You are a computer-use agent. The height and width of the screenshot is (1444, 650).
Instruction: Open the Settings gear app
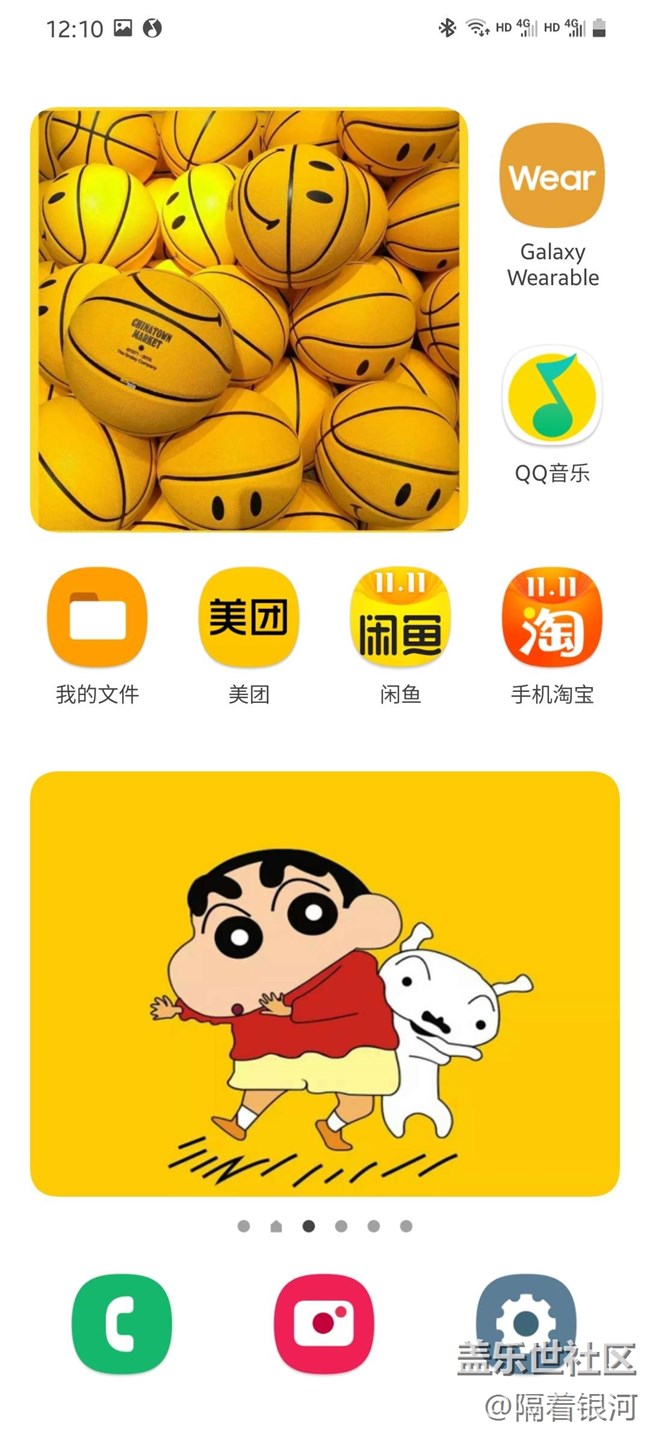(x=525, y=1320)
